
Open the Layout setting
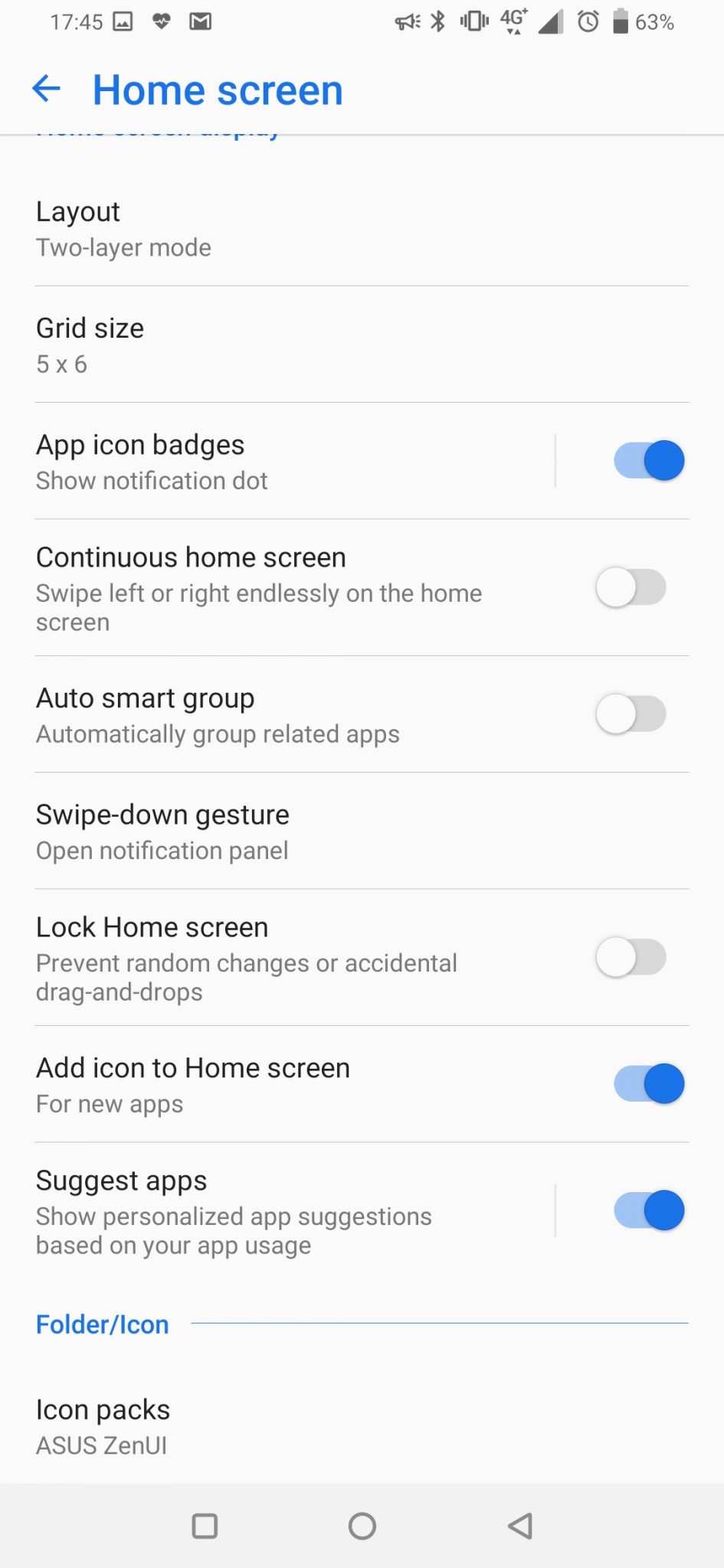pos(362,229)
